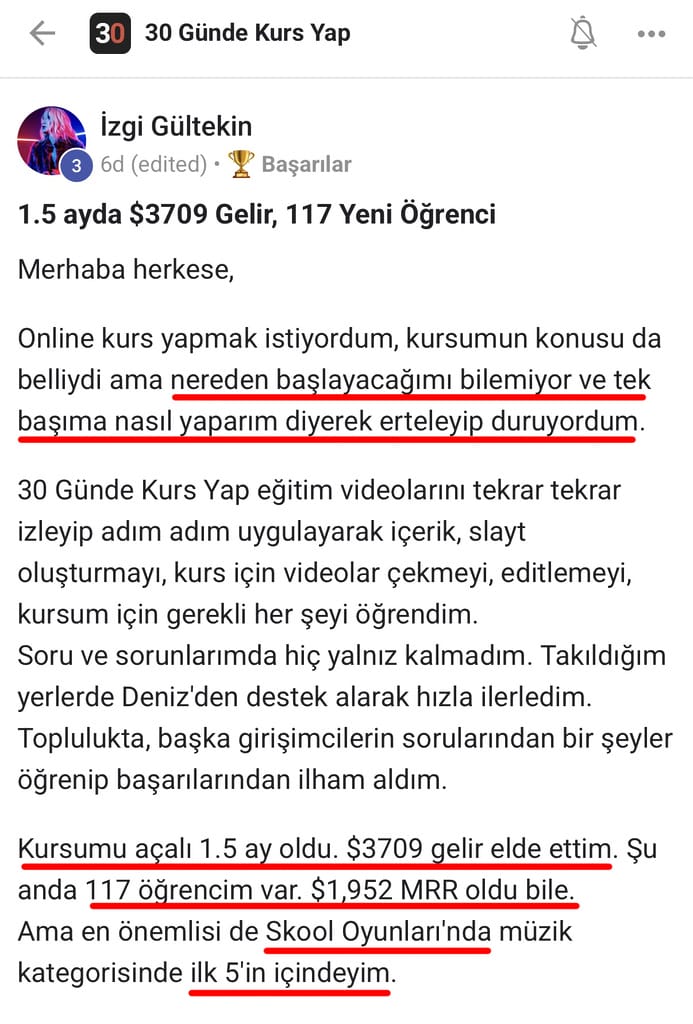Open the 30 Günde Kurs Yap group
The width and height of the screenshot is (693, 1024).
(x=247, y=33)
